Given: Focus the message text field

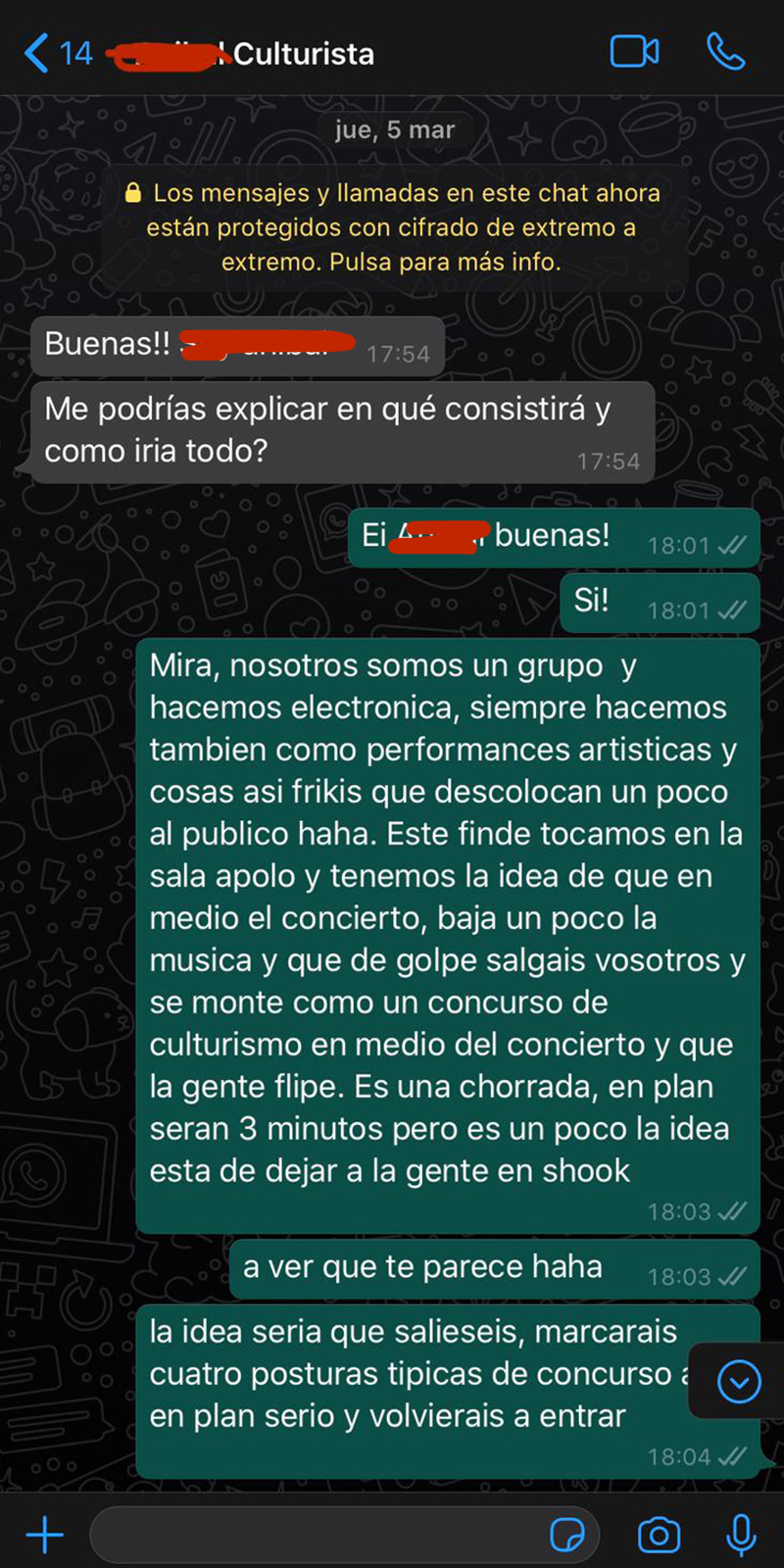Looking at the screenshot, I should [x=314, y=1535].
